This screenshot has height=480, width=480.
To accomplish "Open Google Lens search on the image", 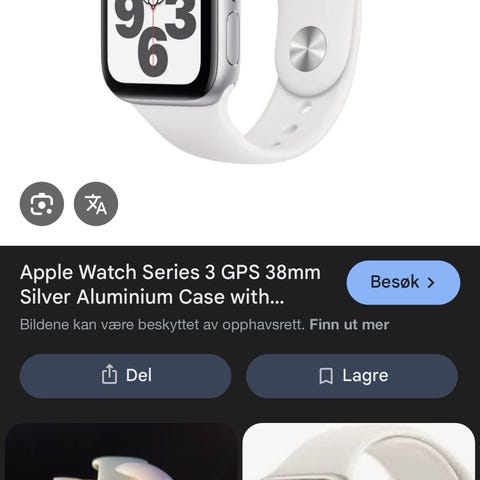I will click(x=42, y=204).
